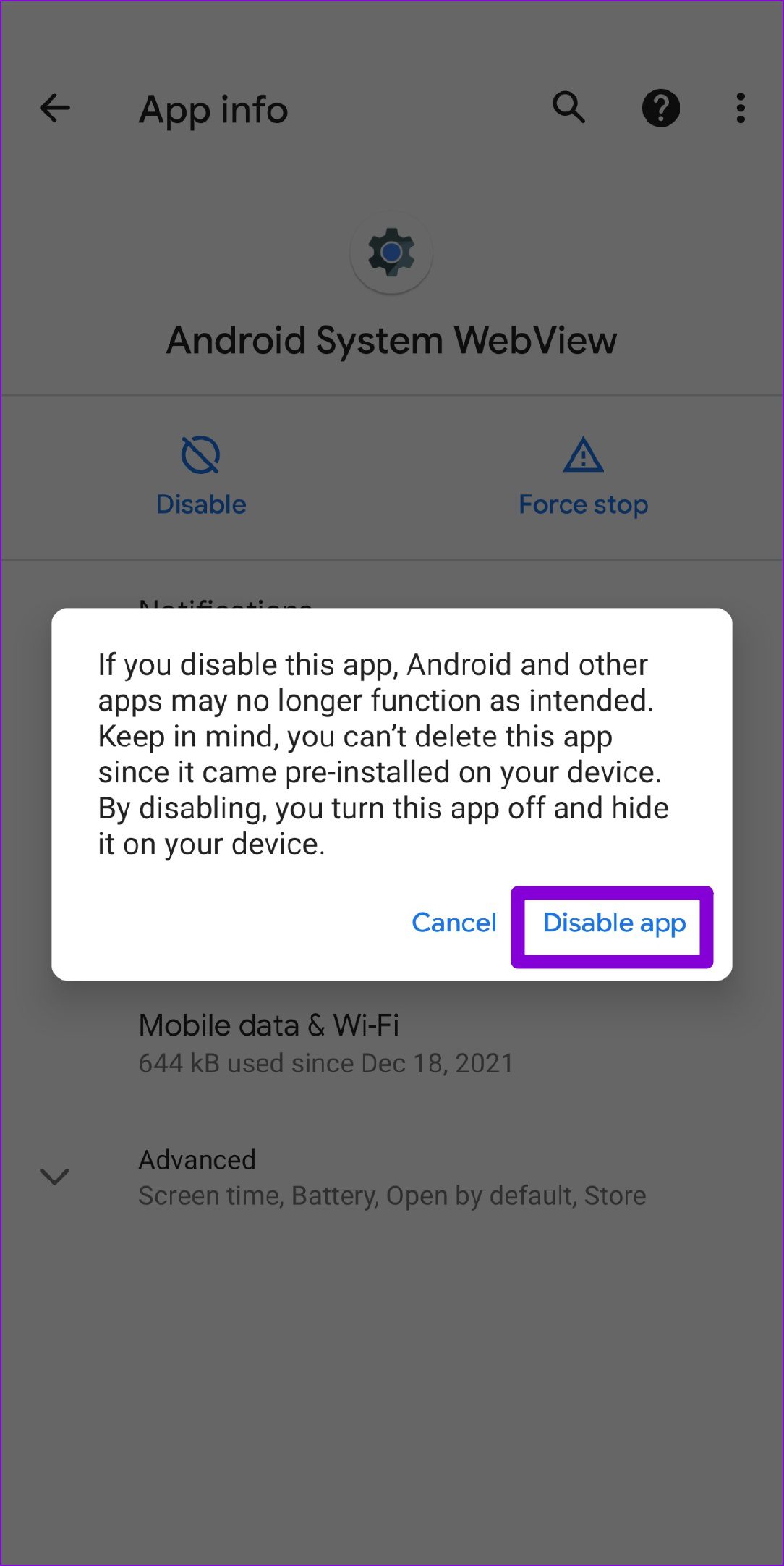784x1566 pixels.
Task: Open the search icon in app bar
Action: tap(568, 108)
